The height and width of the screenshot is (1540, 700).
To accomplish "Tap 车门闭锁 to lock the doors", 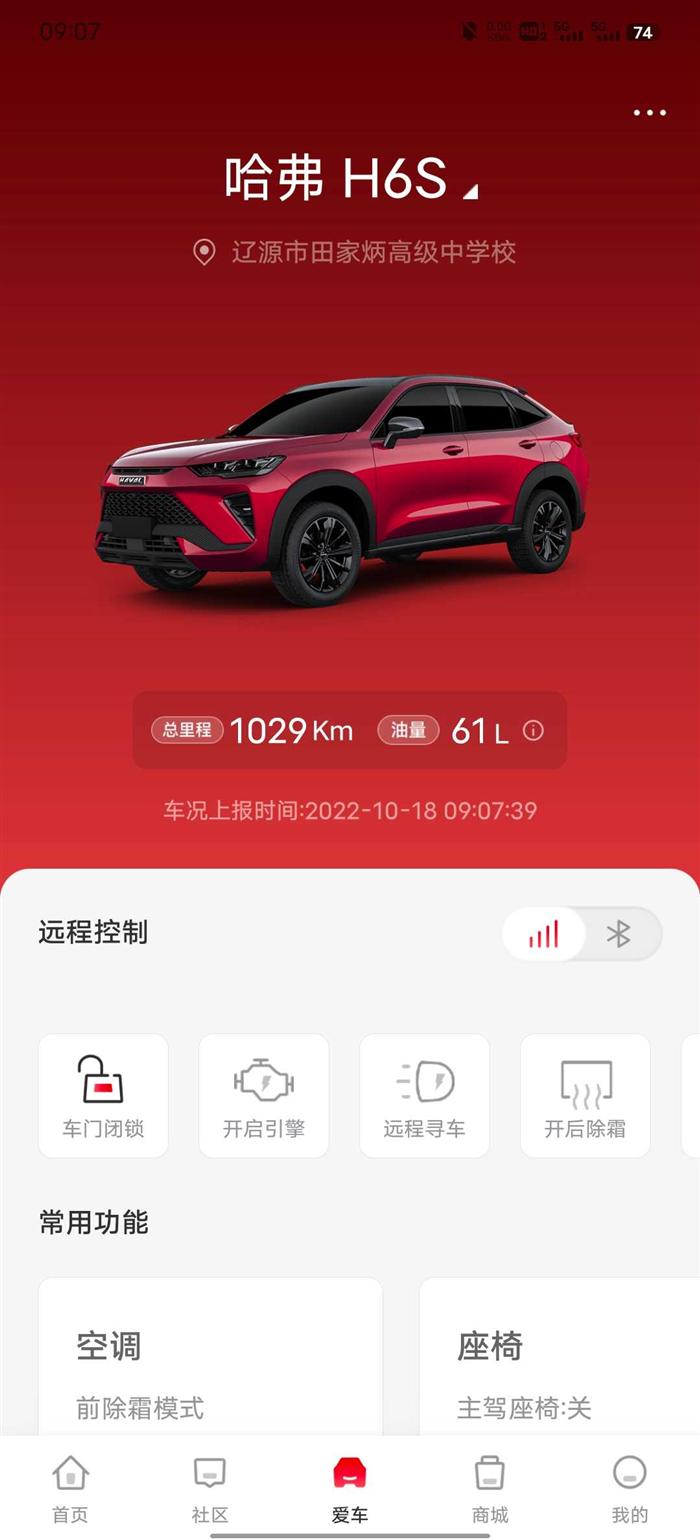I will pos(103,1096).
